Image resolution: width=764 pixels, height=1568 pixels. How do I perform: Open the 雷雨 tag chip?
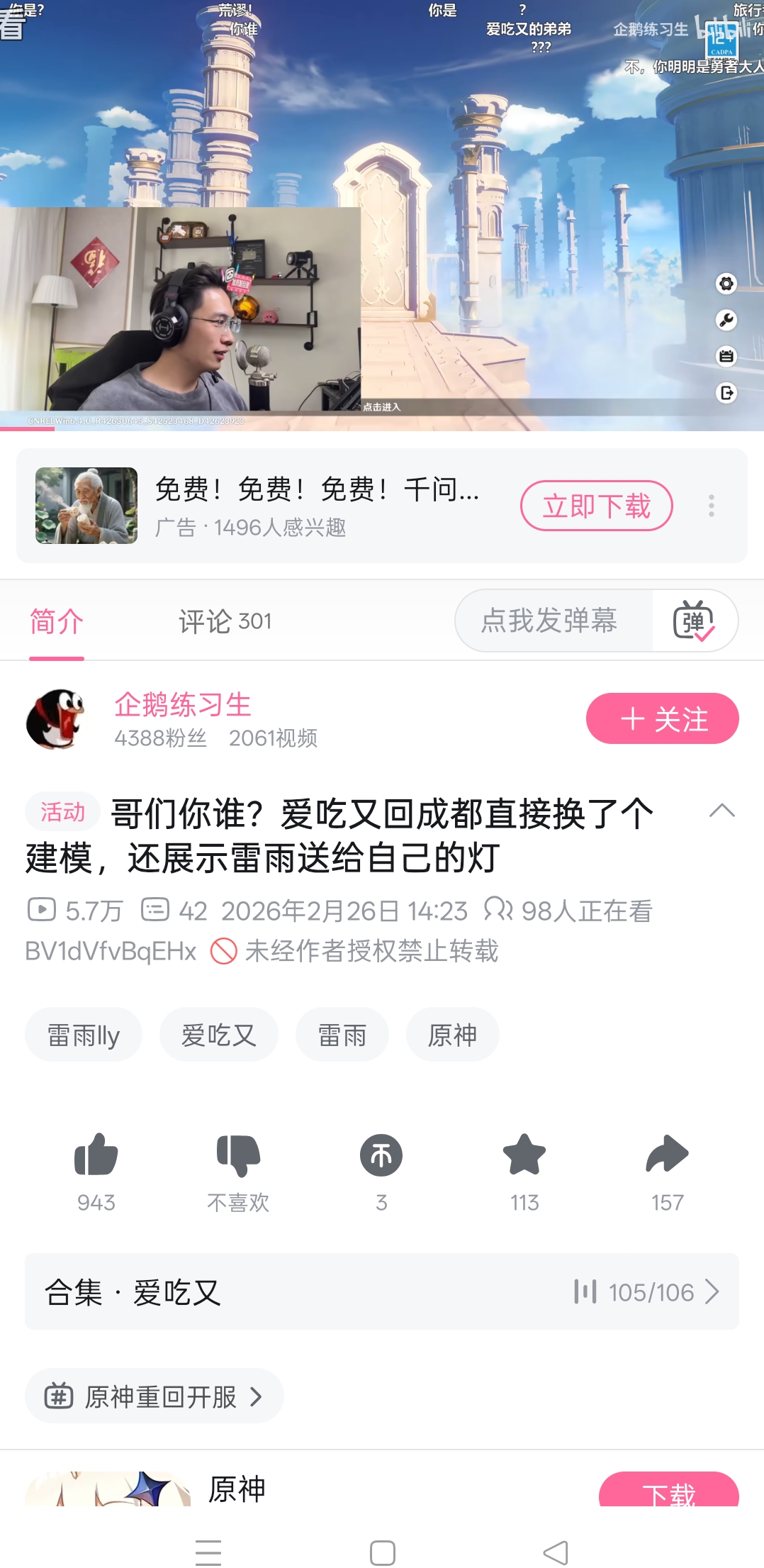[342, 1035]
